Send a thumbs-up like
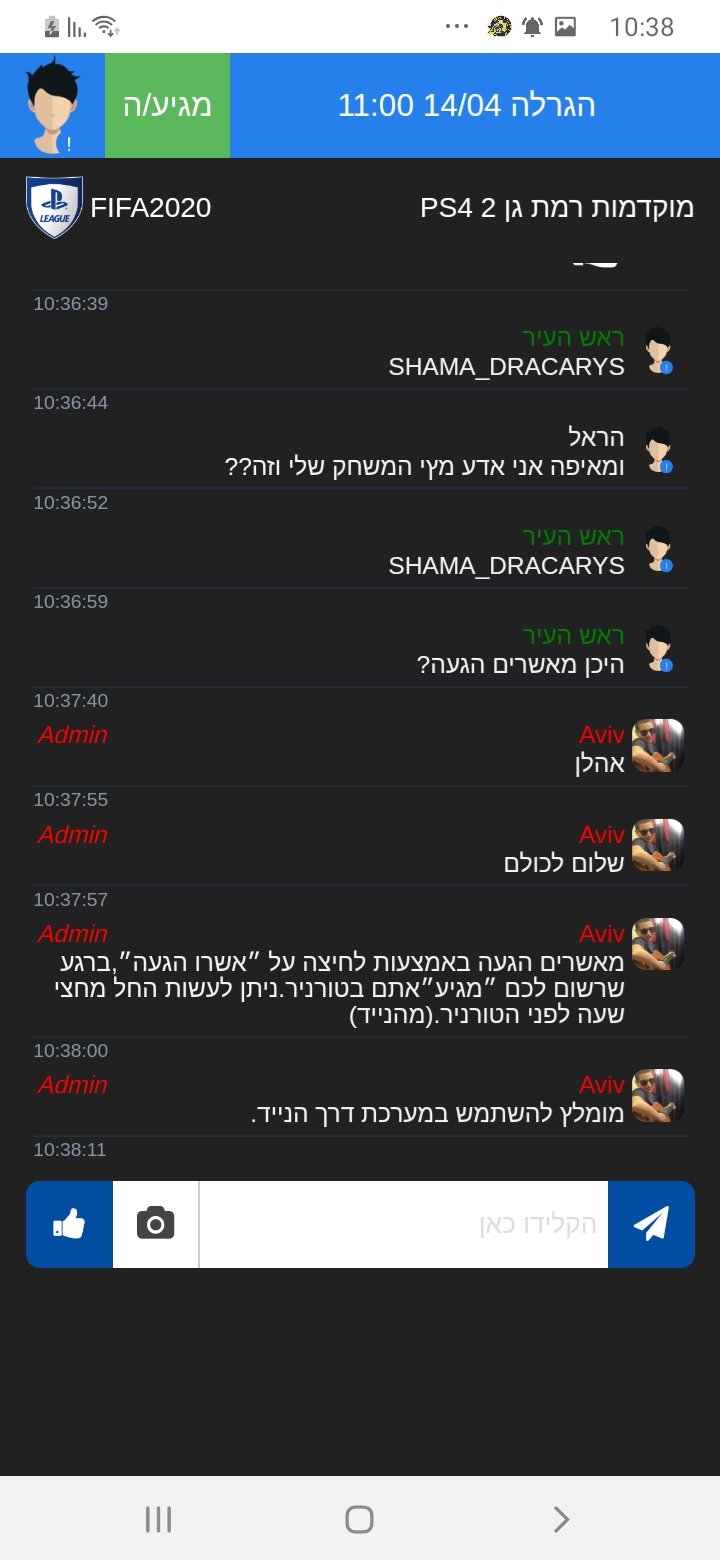 69,1224
